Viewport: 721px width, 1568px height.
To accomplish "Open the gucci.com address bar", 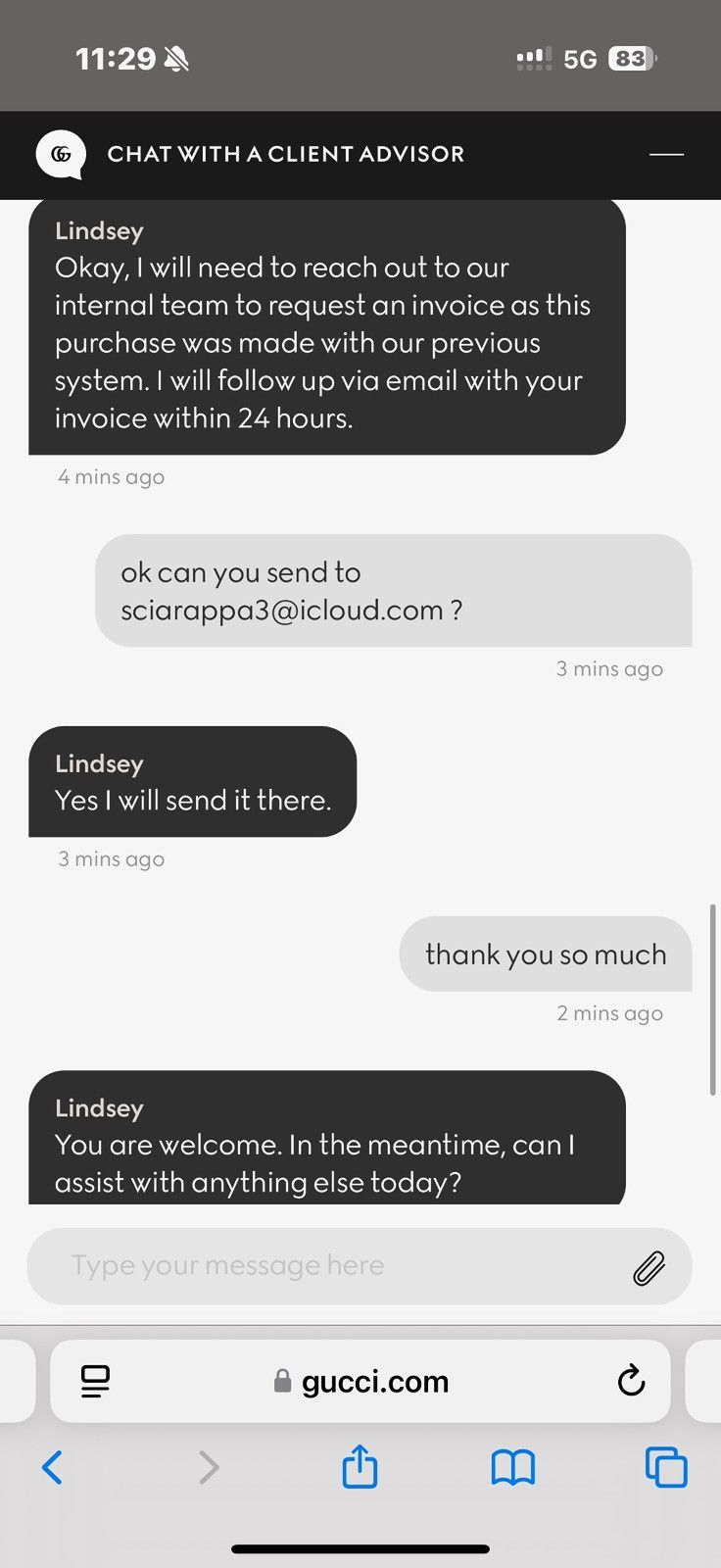I will point(360,1381).
